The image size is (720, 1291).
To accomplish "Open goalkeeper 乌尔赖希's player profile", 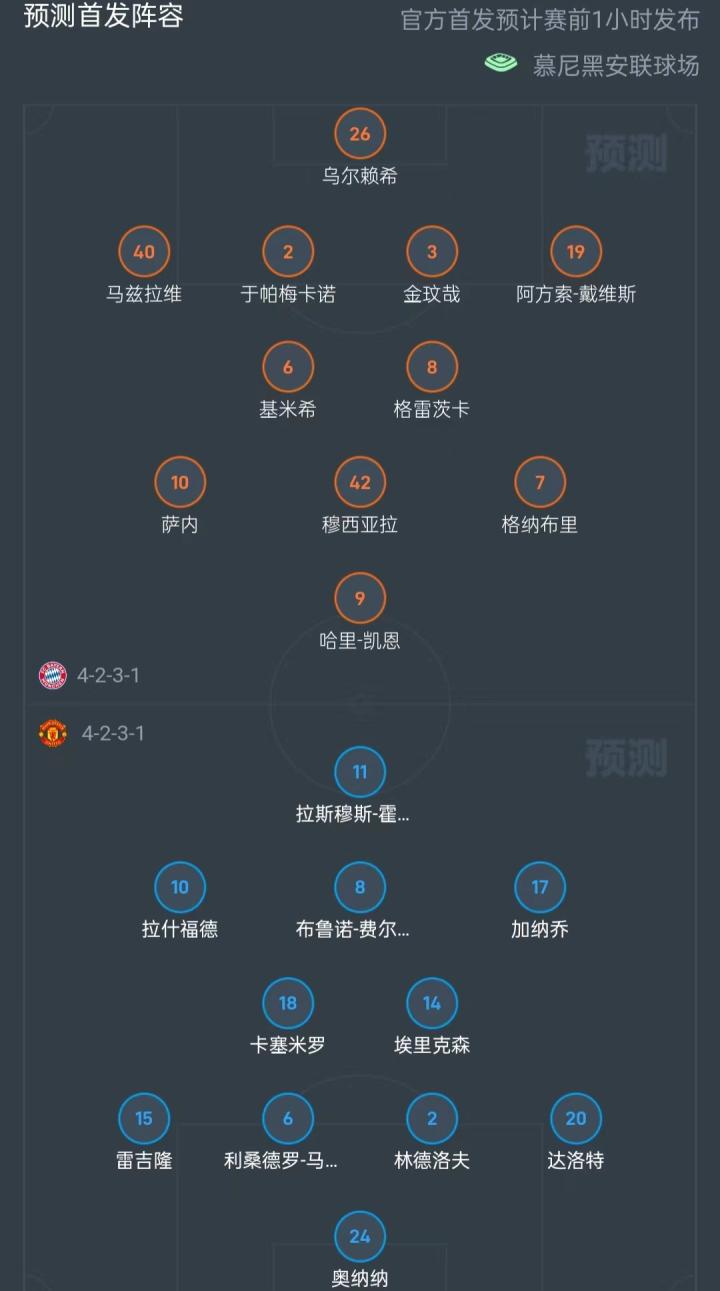I will click(x=360, y=134).
